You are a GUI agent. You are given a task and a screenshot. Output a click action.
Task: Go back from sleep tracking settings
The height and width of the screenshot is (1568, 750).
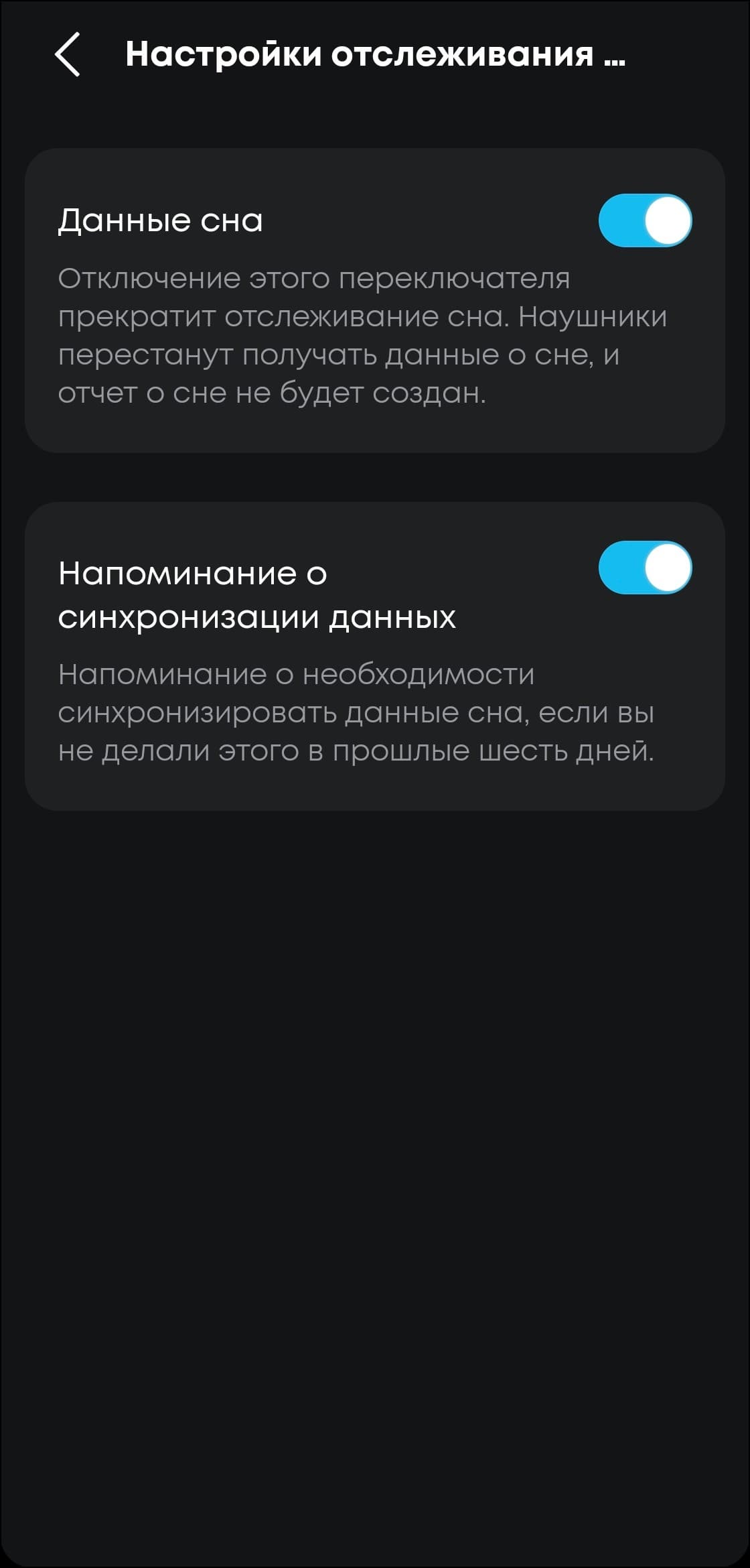pos(68,54)
